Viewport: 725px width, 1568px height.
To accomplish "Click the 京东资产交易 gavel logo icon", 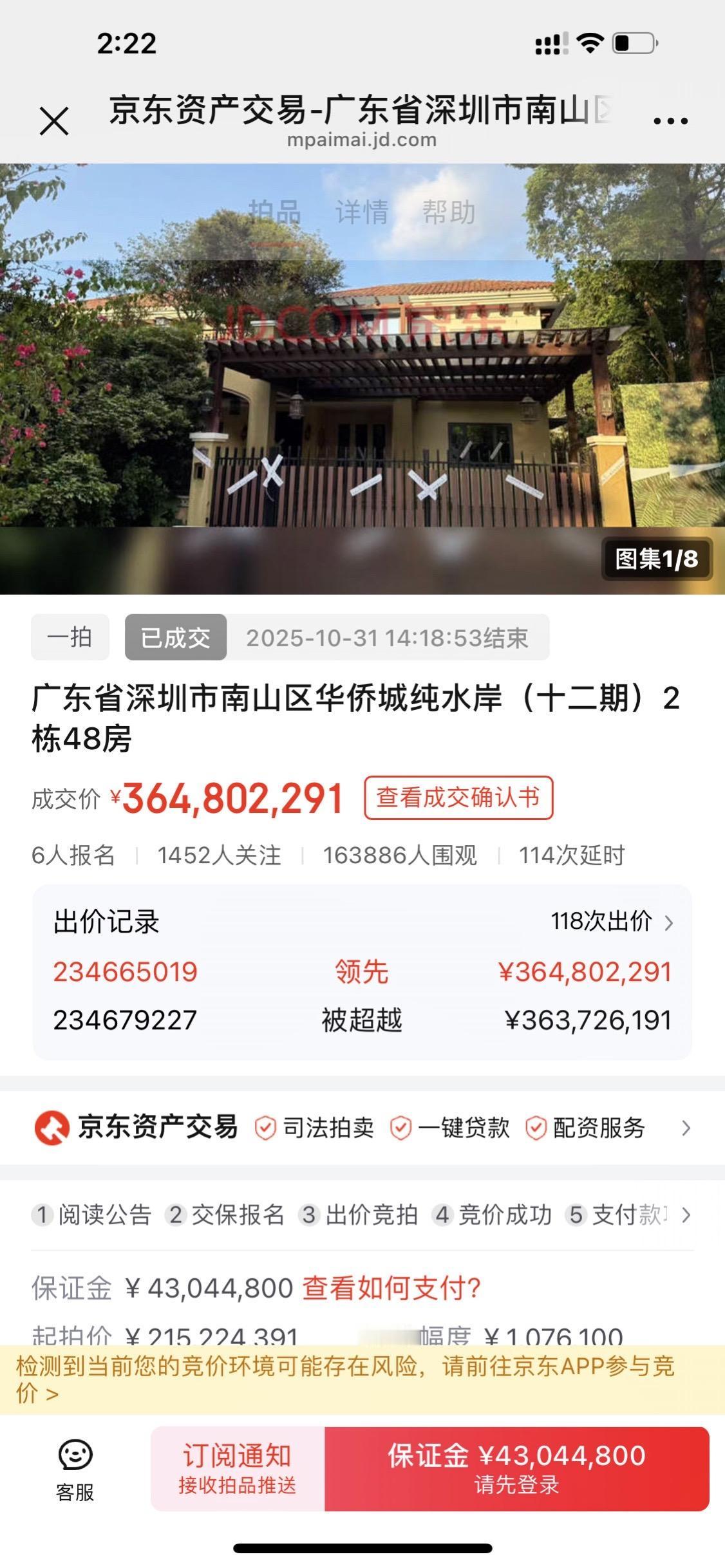I will coord(52,1128).
